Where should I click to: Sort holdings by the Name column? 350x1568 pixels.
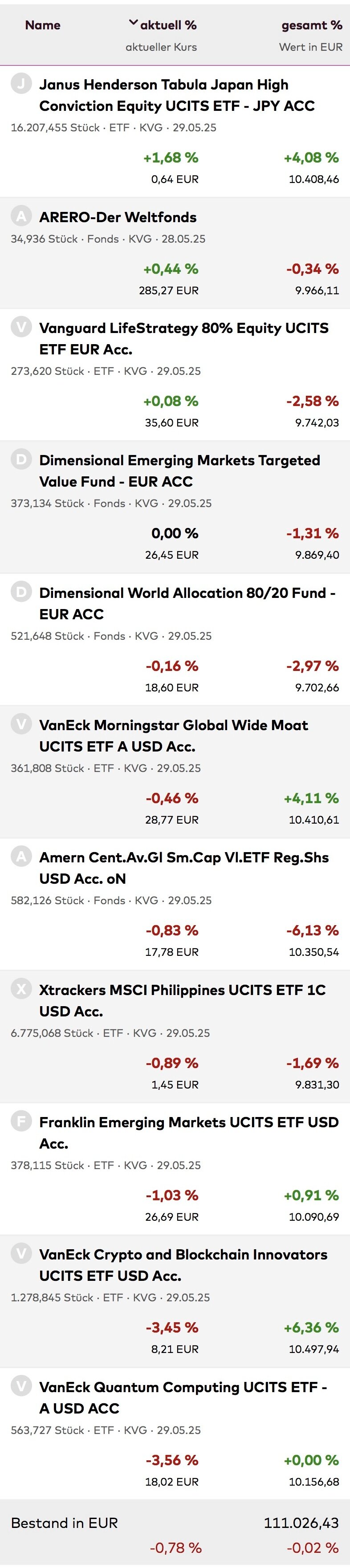43,25
